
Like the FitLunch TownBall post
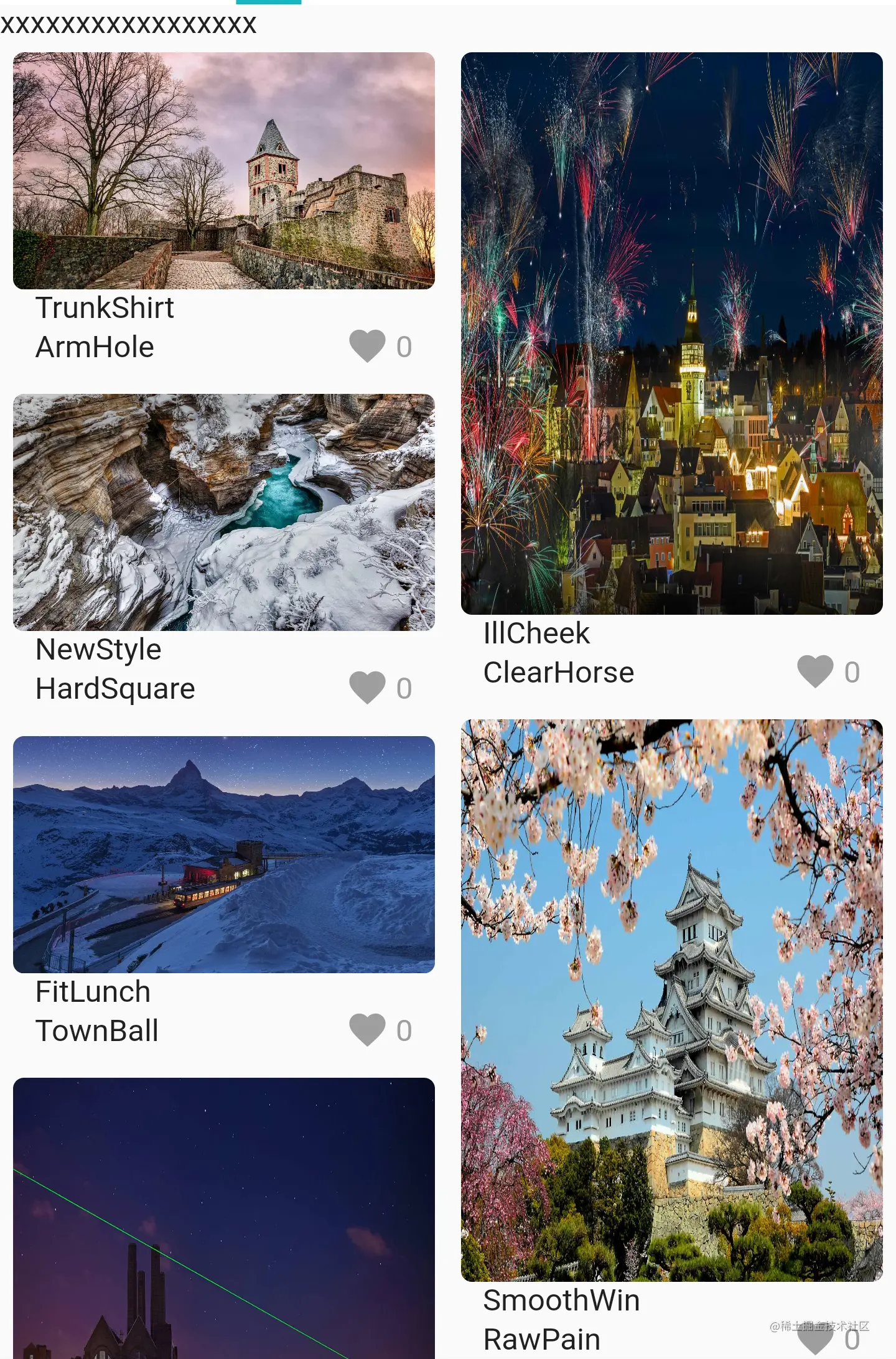(367, 1029)
